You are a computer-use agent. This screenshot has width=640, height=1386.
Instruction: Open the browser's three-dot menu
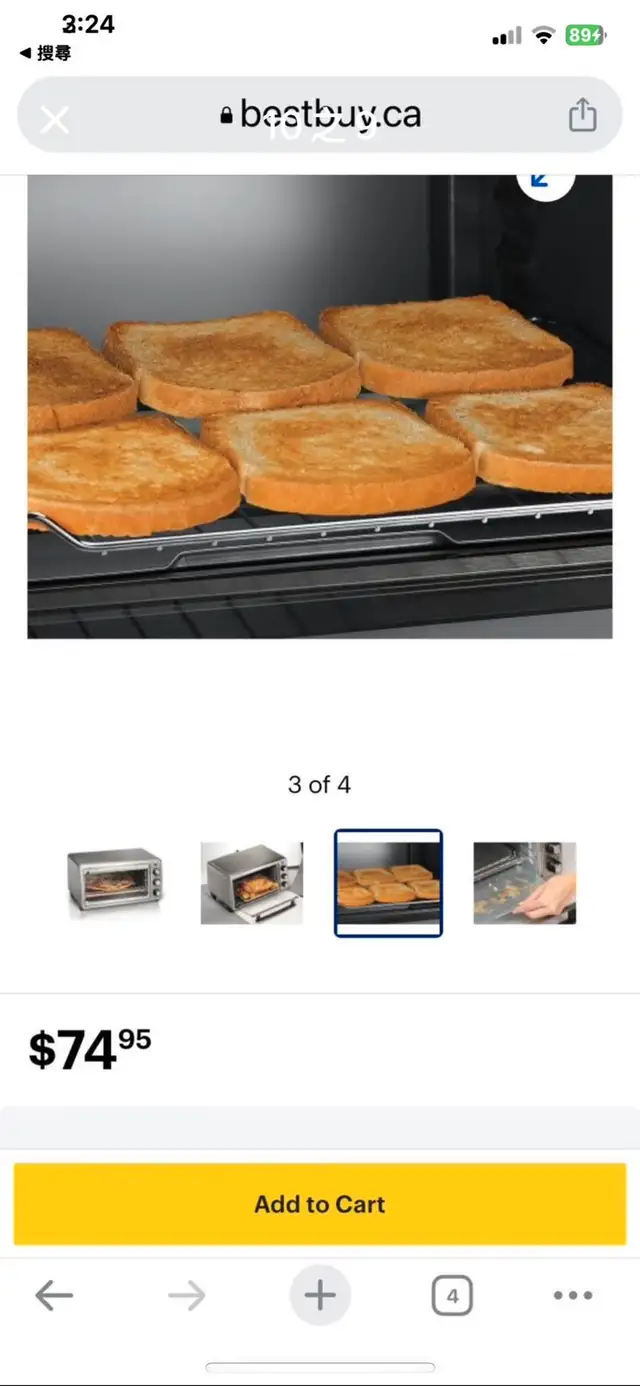[x=572, y=1296]
